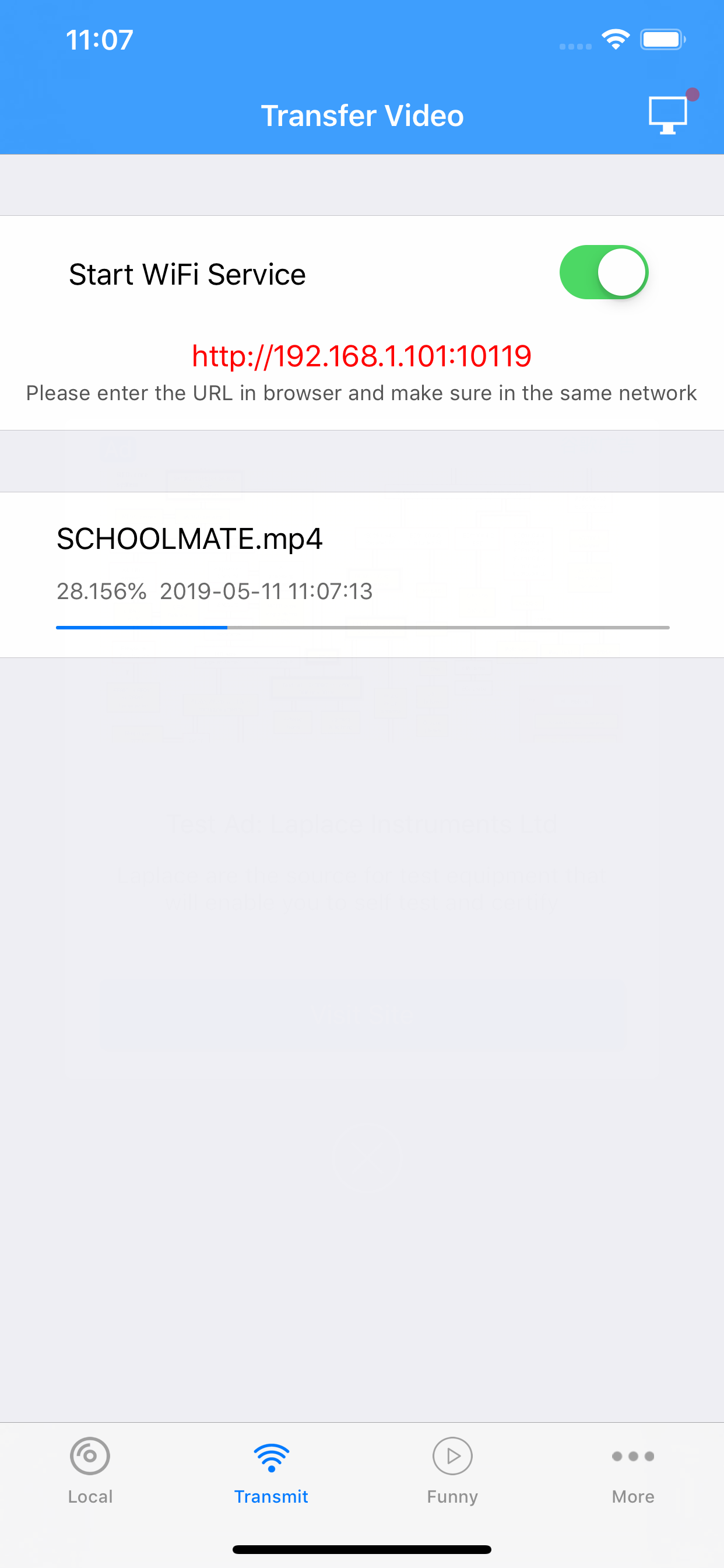Open the More tab

tap(632, 1473)
